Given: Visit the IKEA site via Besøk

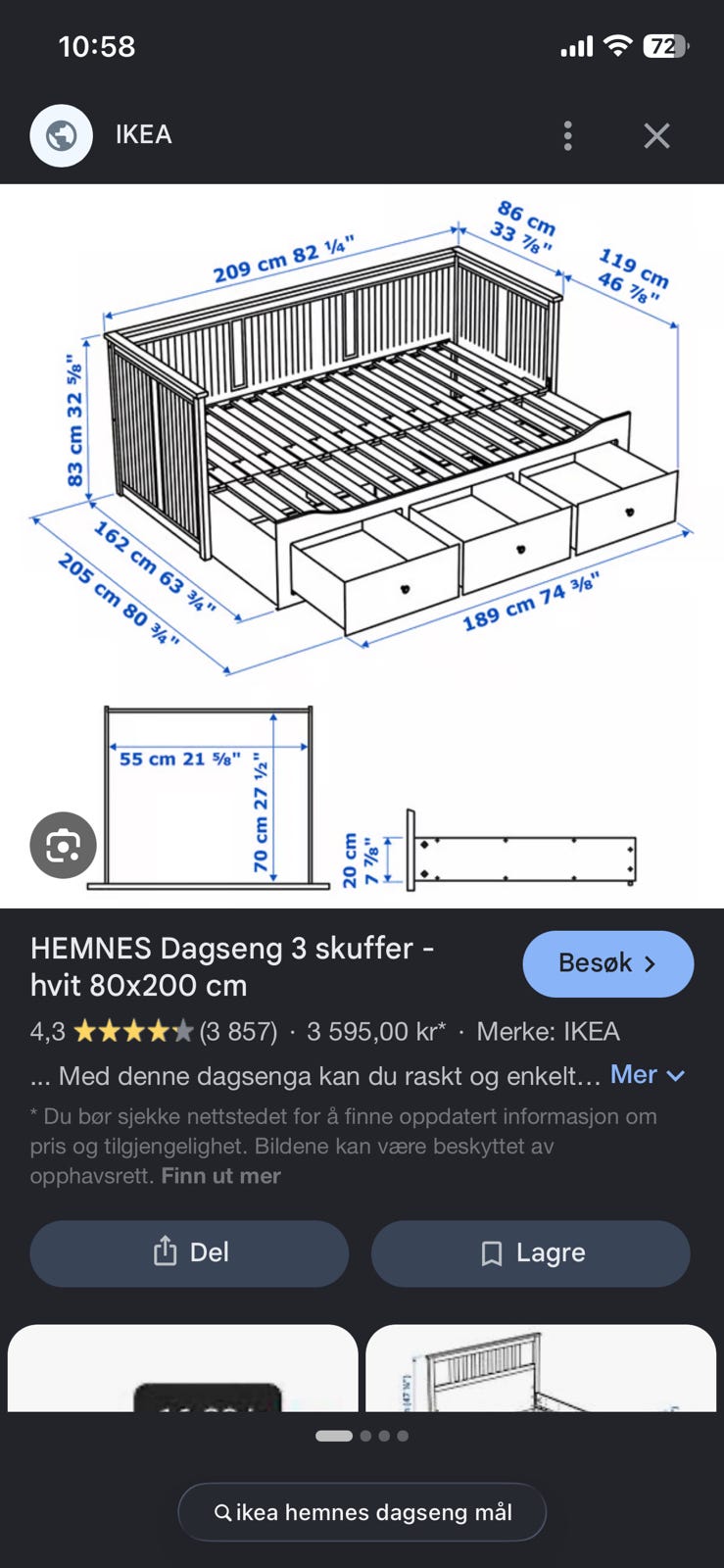Looking at the screenshot, I should pos(608,963).
